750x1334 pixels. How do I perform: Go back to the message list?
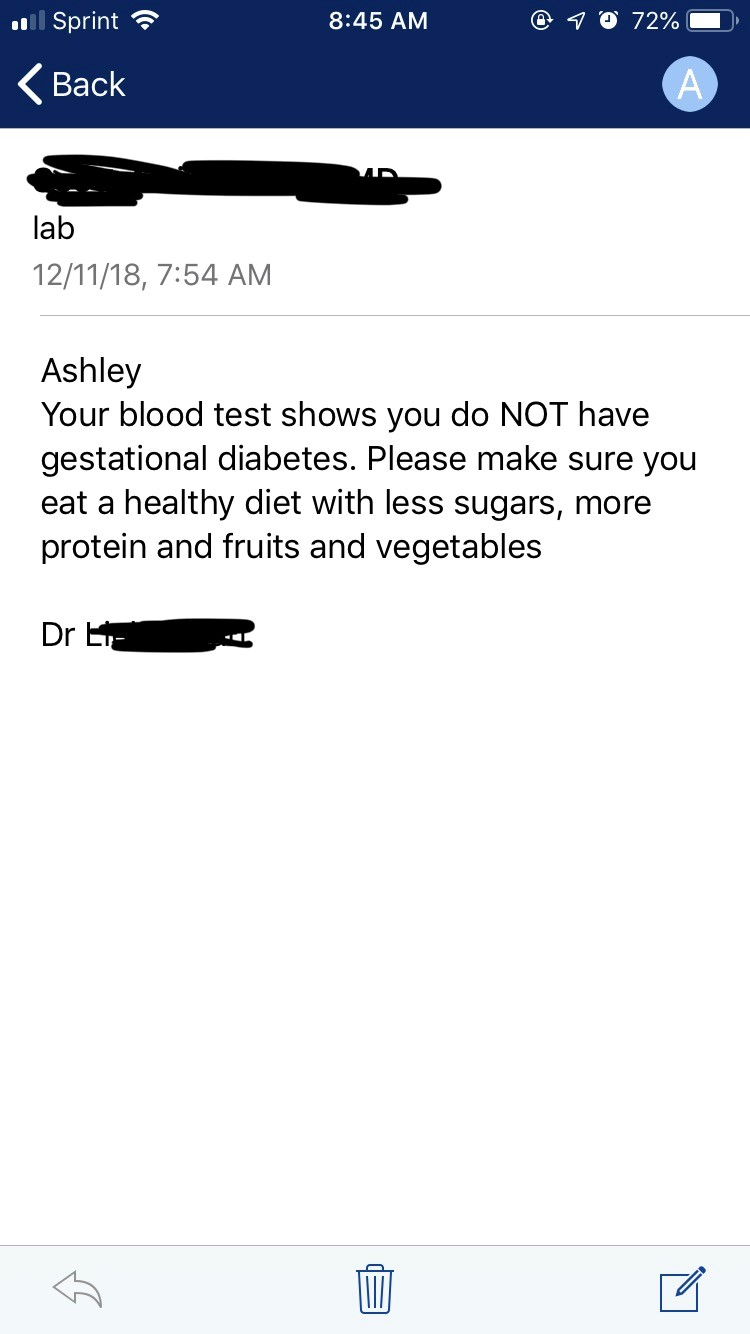coord(72,85)
